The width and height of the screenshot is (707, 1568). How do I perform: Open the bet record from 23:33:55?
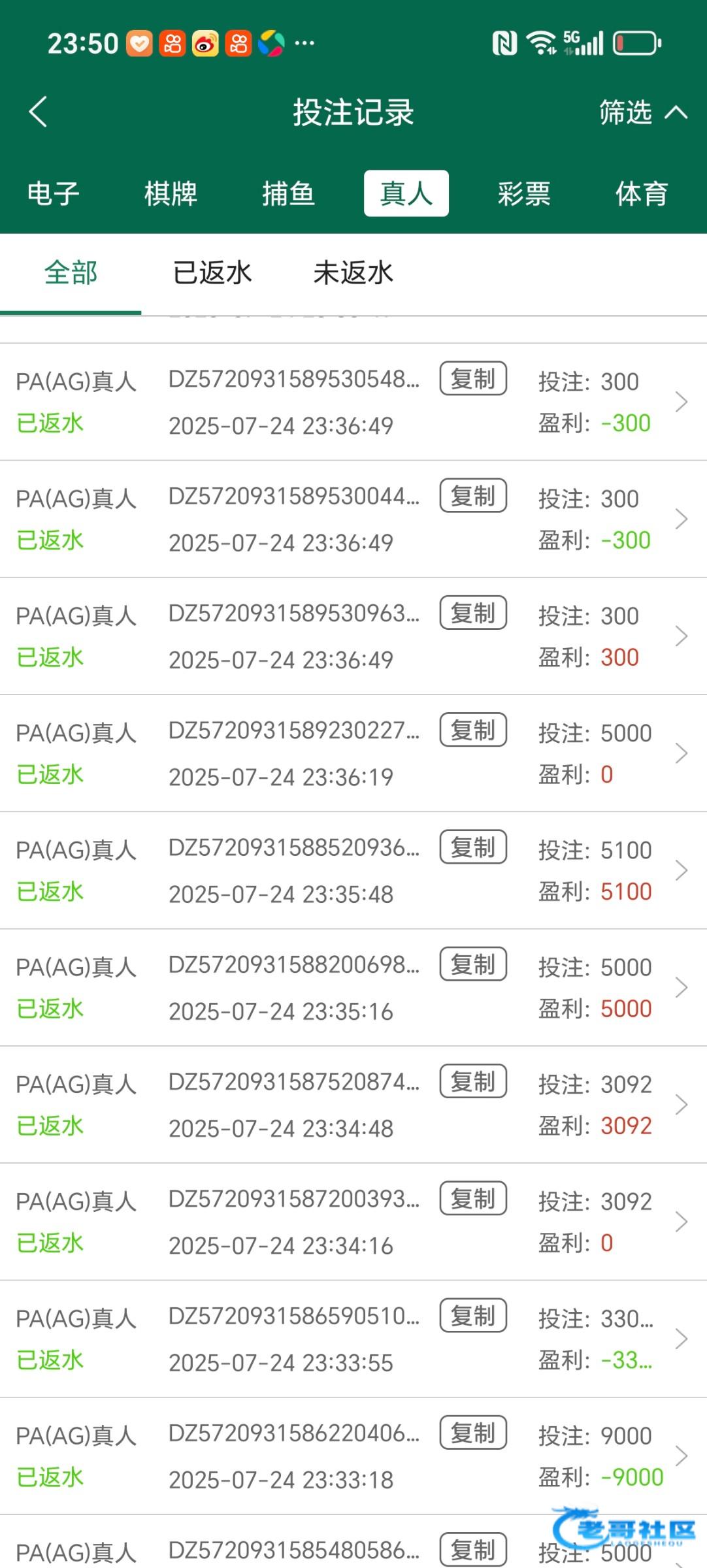[x=354, y=1339]
